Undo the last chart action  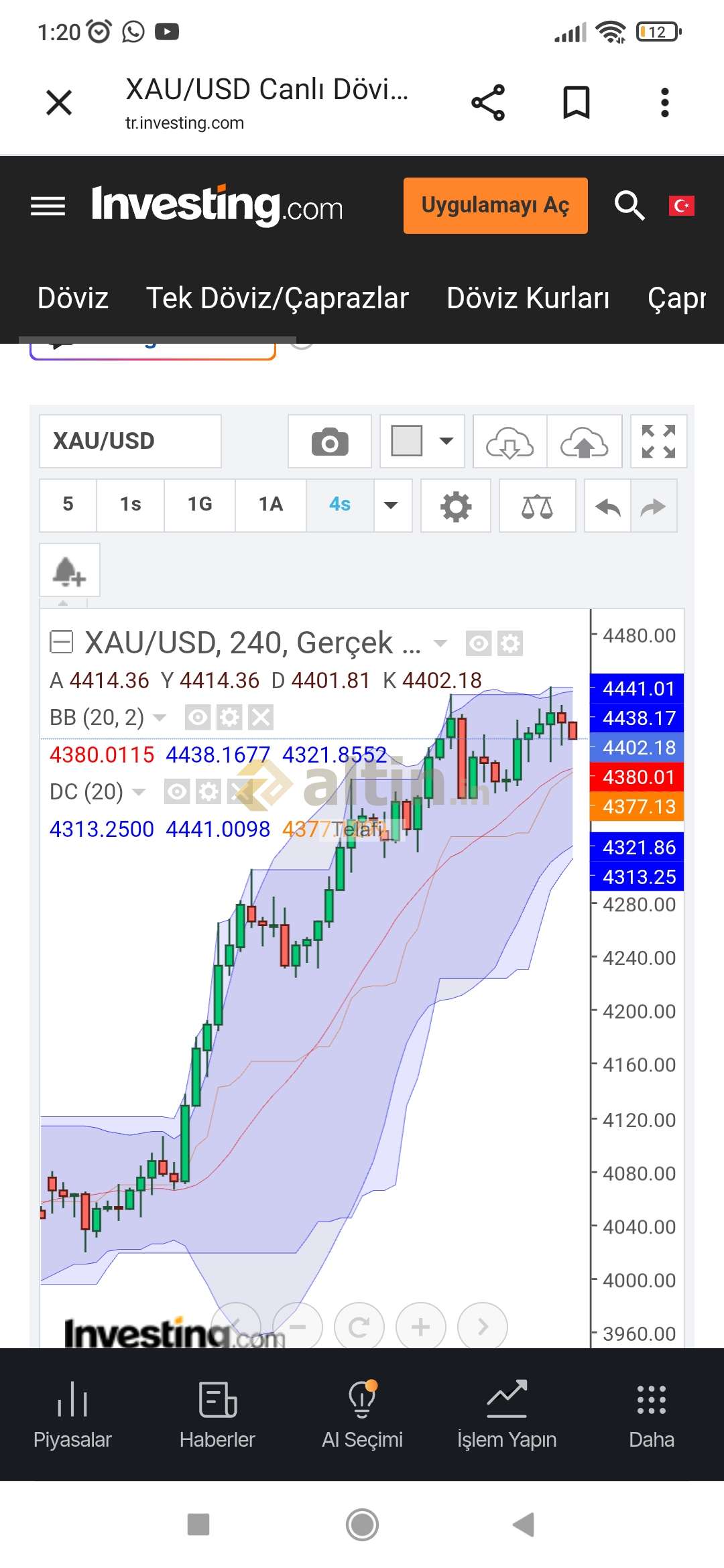pyautogui.click(x=607, y=506)
